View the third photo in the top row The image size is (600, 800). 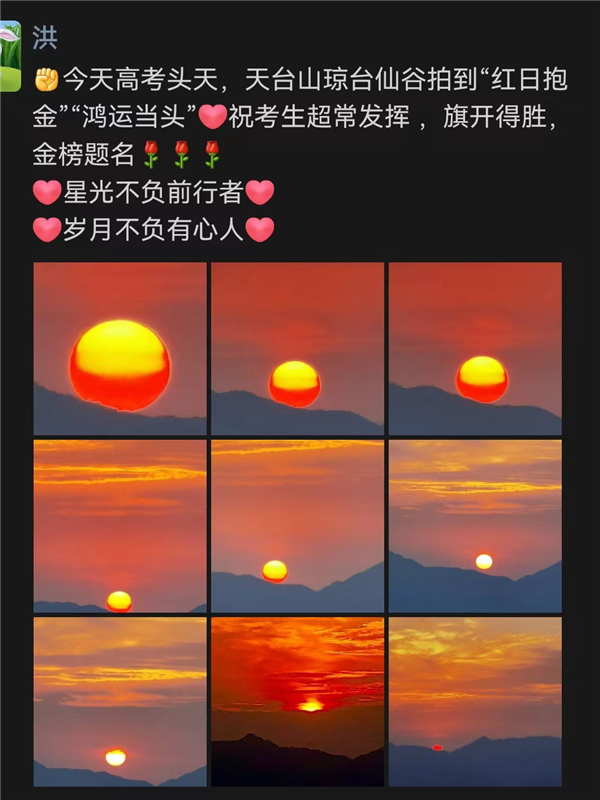(475, 348)
